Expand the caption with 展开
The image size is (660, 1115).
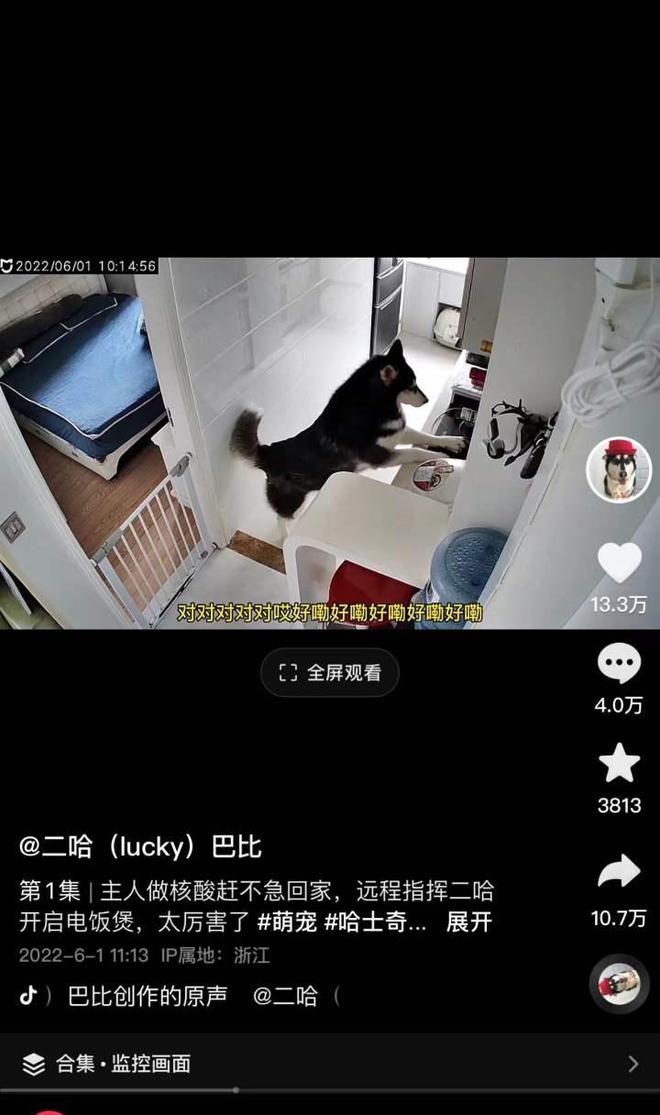469,922
